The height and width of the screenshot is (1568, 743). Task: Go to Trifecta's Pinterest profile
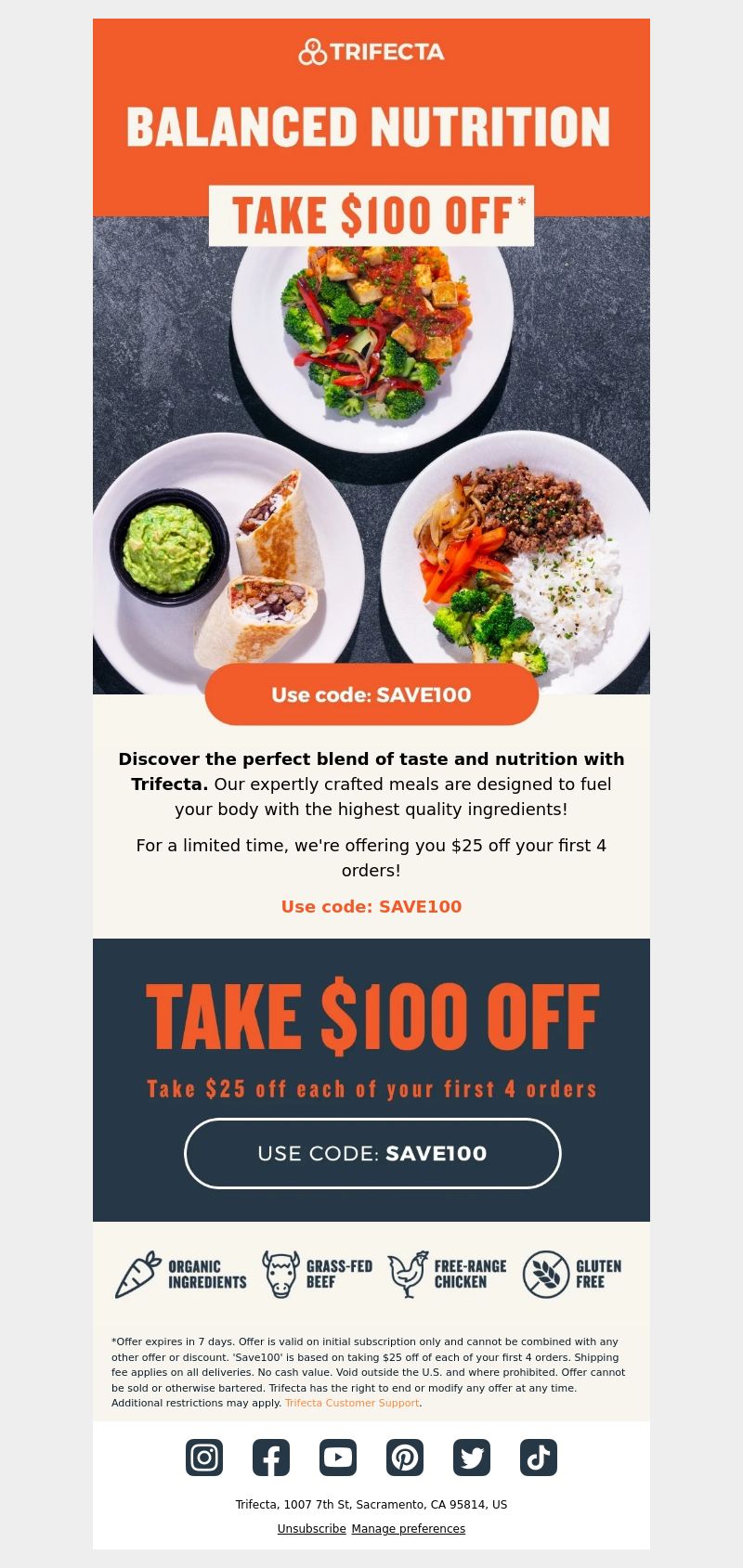tap(405, 1458)
